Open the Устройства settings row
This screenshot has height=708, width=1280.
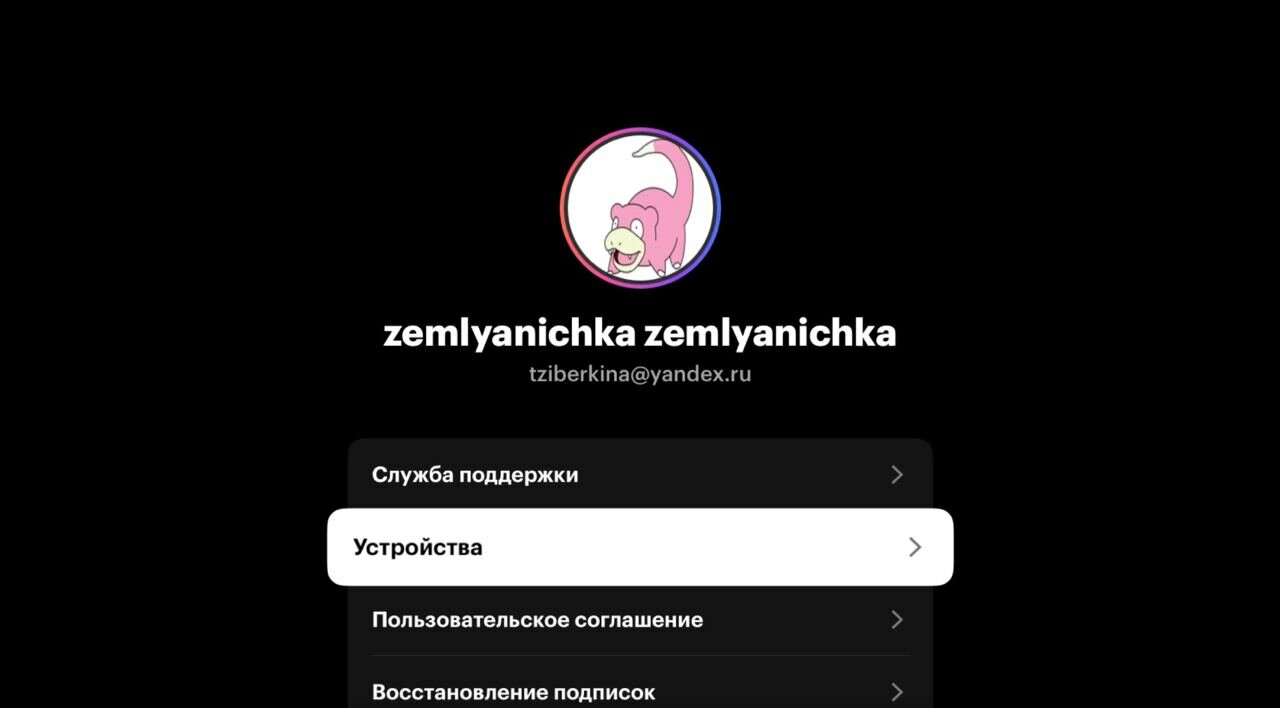640,547
